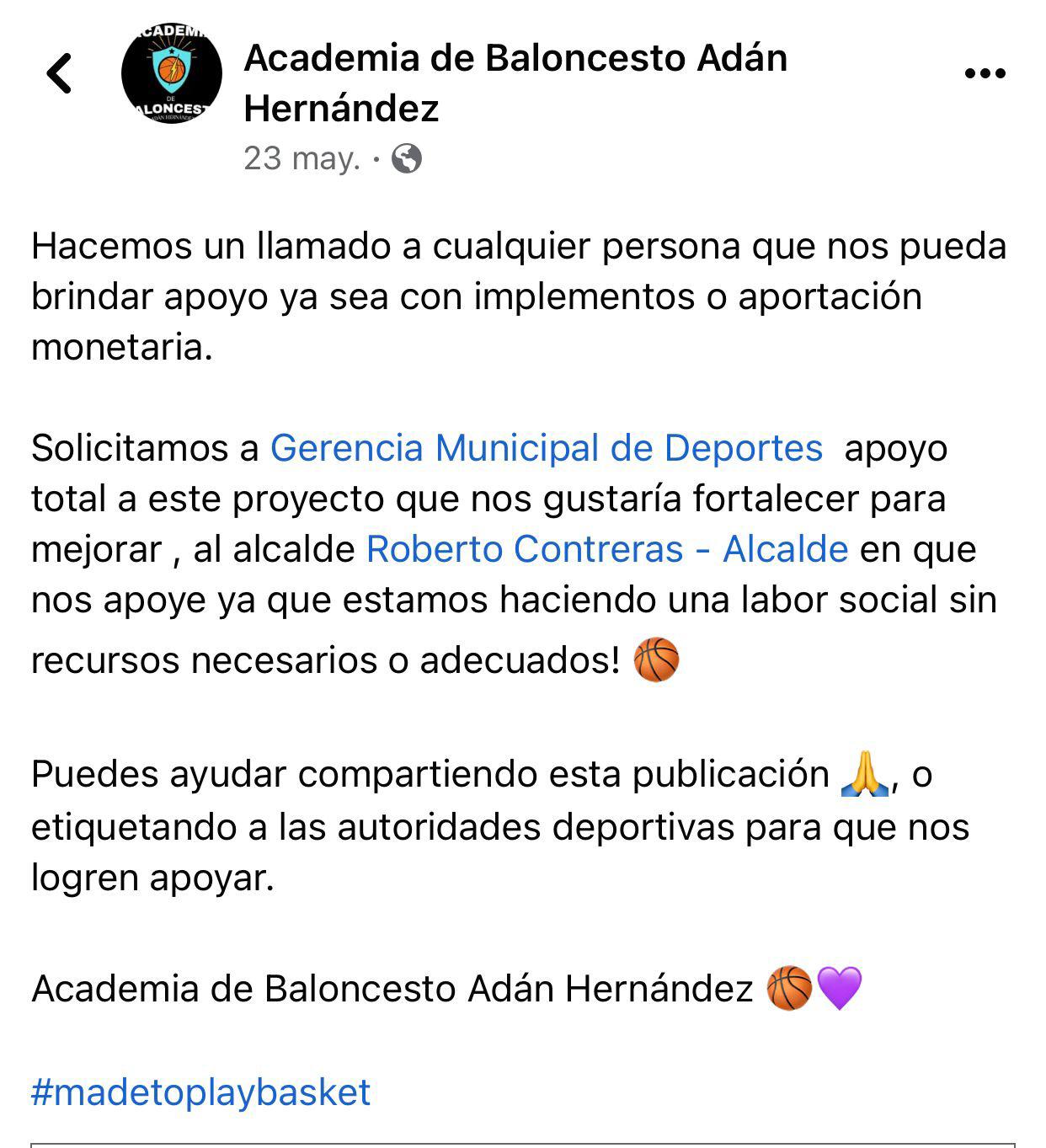Open the academy's profile picture
1046x1148 pixels.
[171, 74]
